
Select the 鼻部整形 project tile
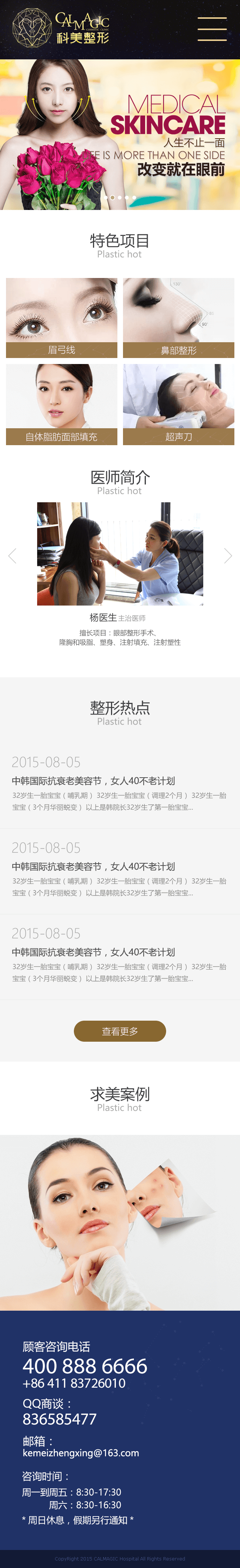tap(178, 317)
